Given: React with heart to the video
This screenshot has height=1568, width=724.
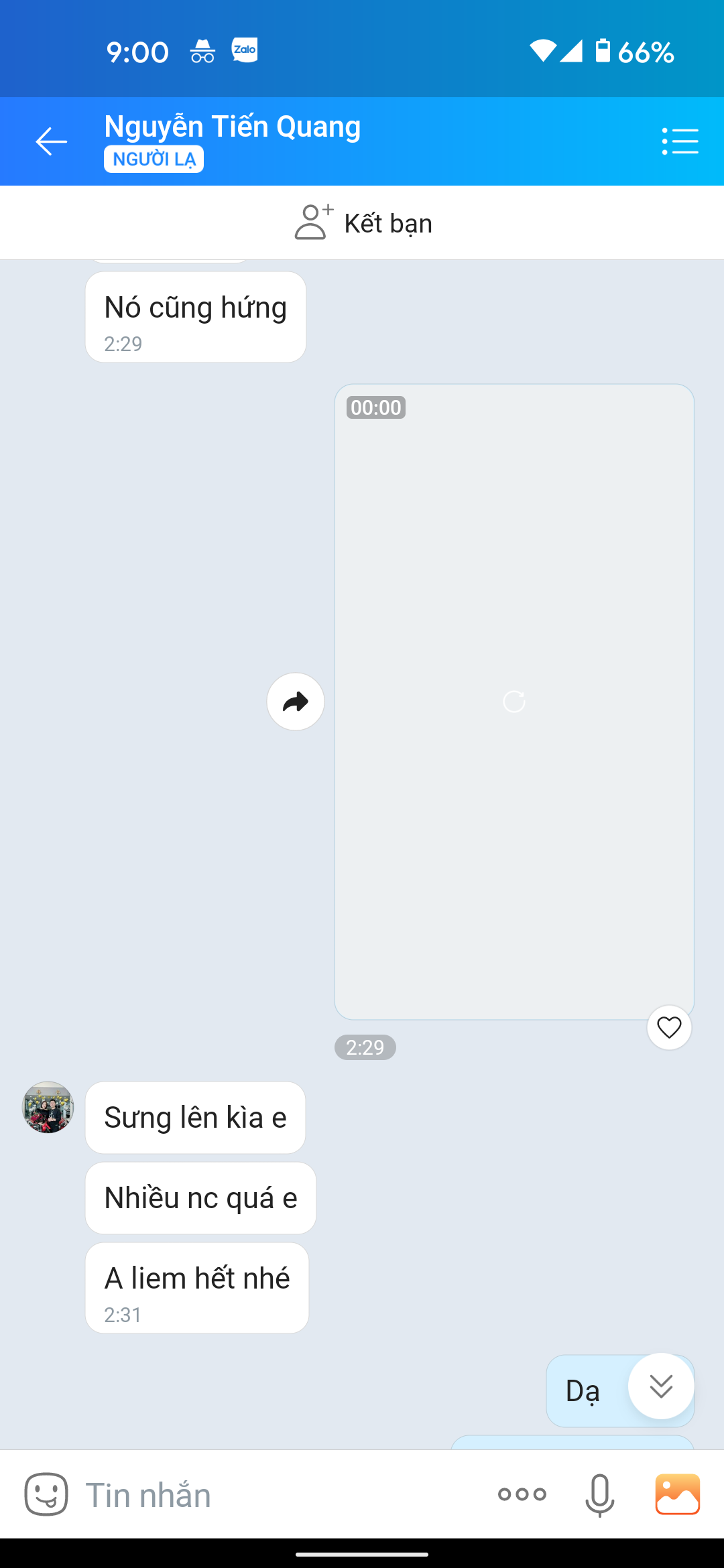Looking at the screenshot, I should 669,1027.
